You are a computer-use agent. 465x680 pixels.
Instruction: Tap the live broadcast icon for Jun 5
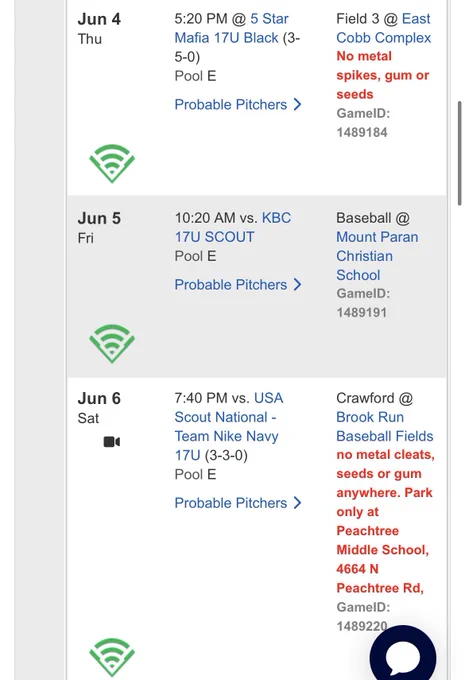112,343
